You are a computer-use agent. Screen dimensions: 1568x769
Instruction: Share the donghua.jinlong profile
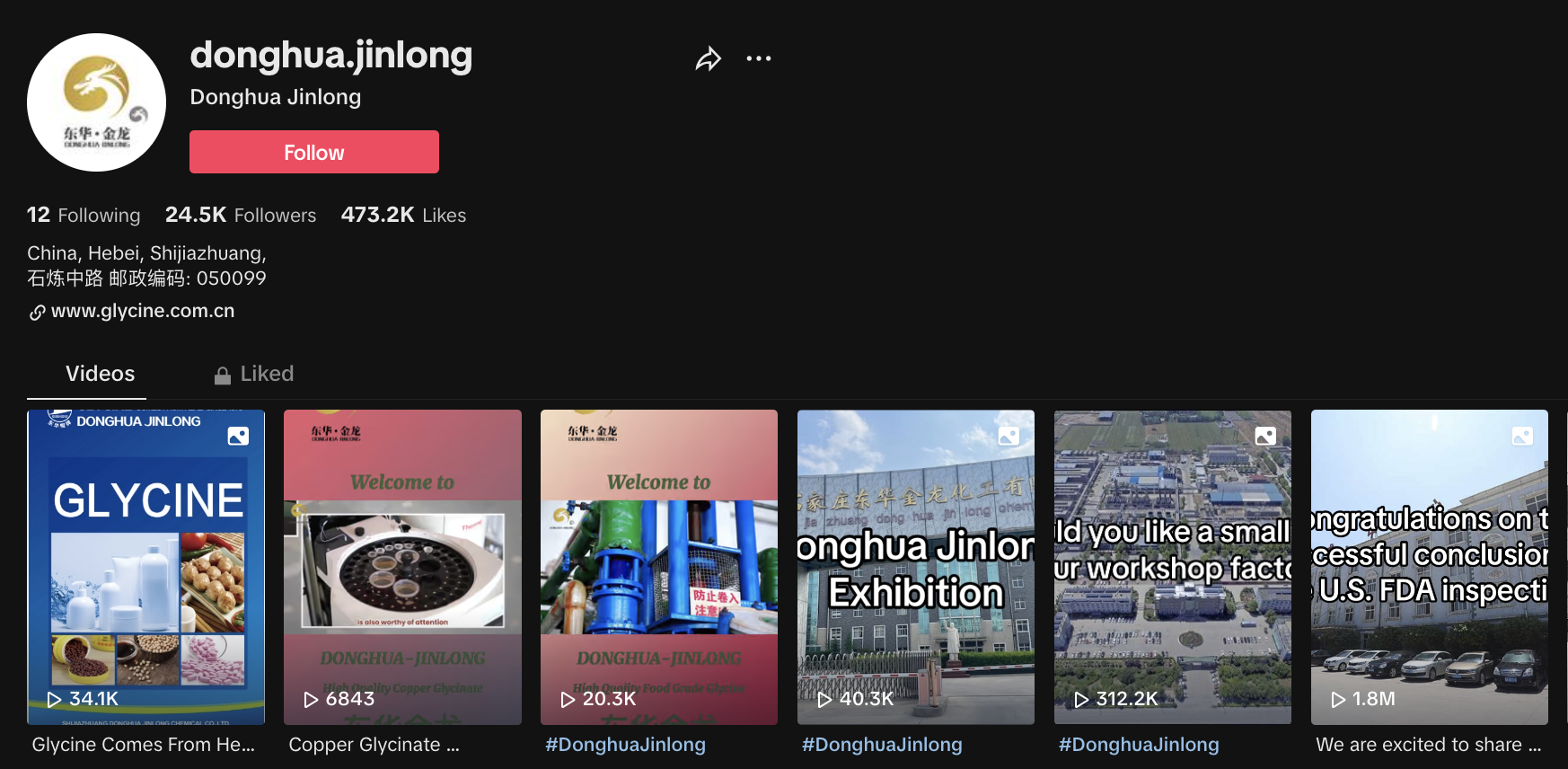pyautogui.click(x=709, y=59)
